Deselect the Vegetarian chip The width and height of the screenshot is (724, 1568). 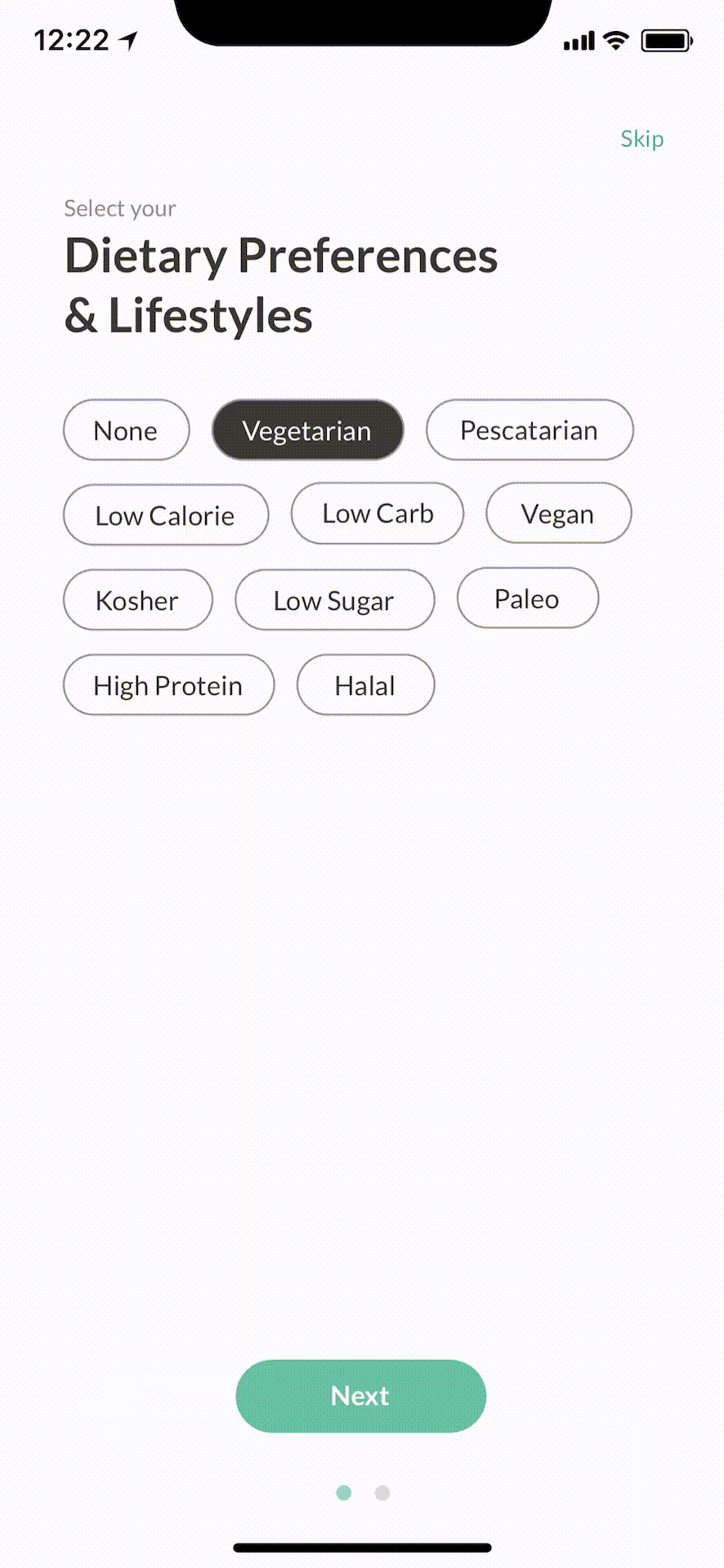[x=307, y=430]
